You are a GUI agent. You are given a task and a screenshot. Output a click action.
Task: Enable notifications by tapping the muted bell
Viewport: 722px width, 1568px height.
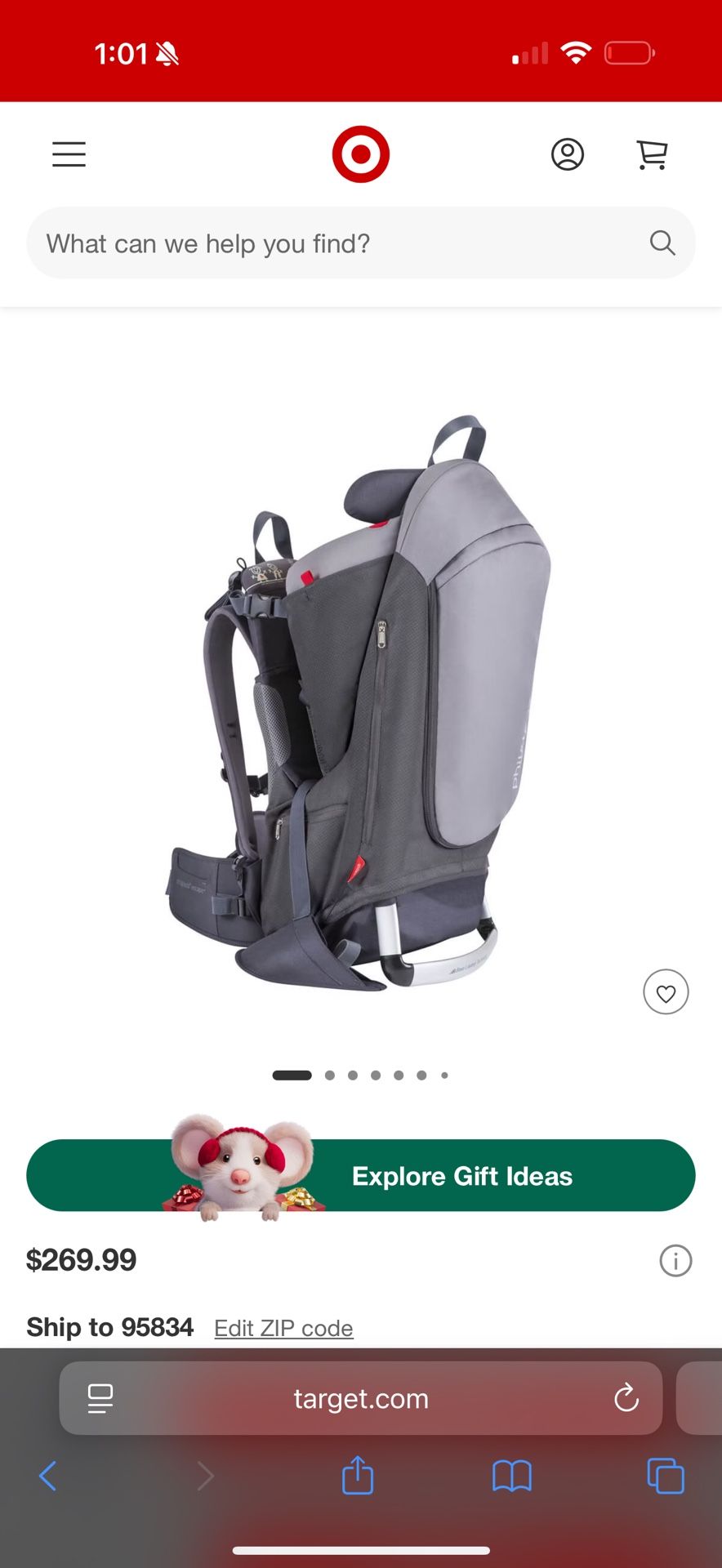pos(169,52)
